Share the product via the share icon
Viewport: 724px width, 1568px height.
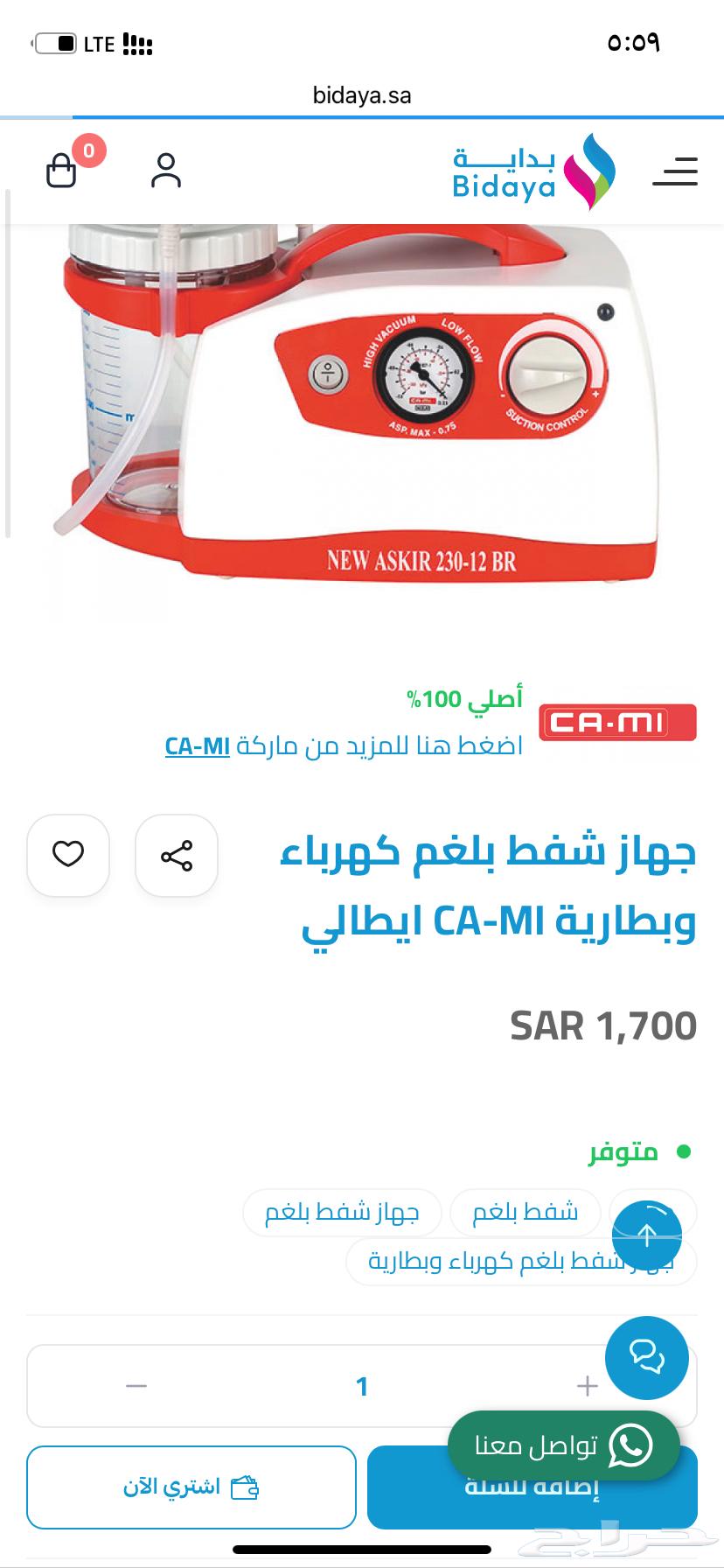(176, 856)
